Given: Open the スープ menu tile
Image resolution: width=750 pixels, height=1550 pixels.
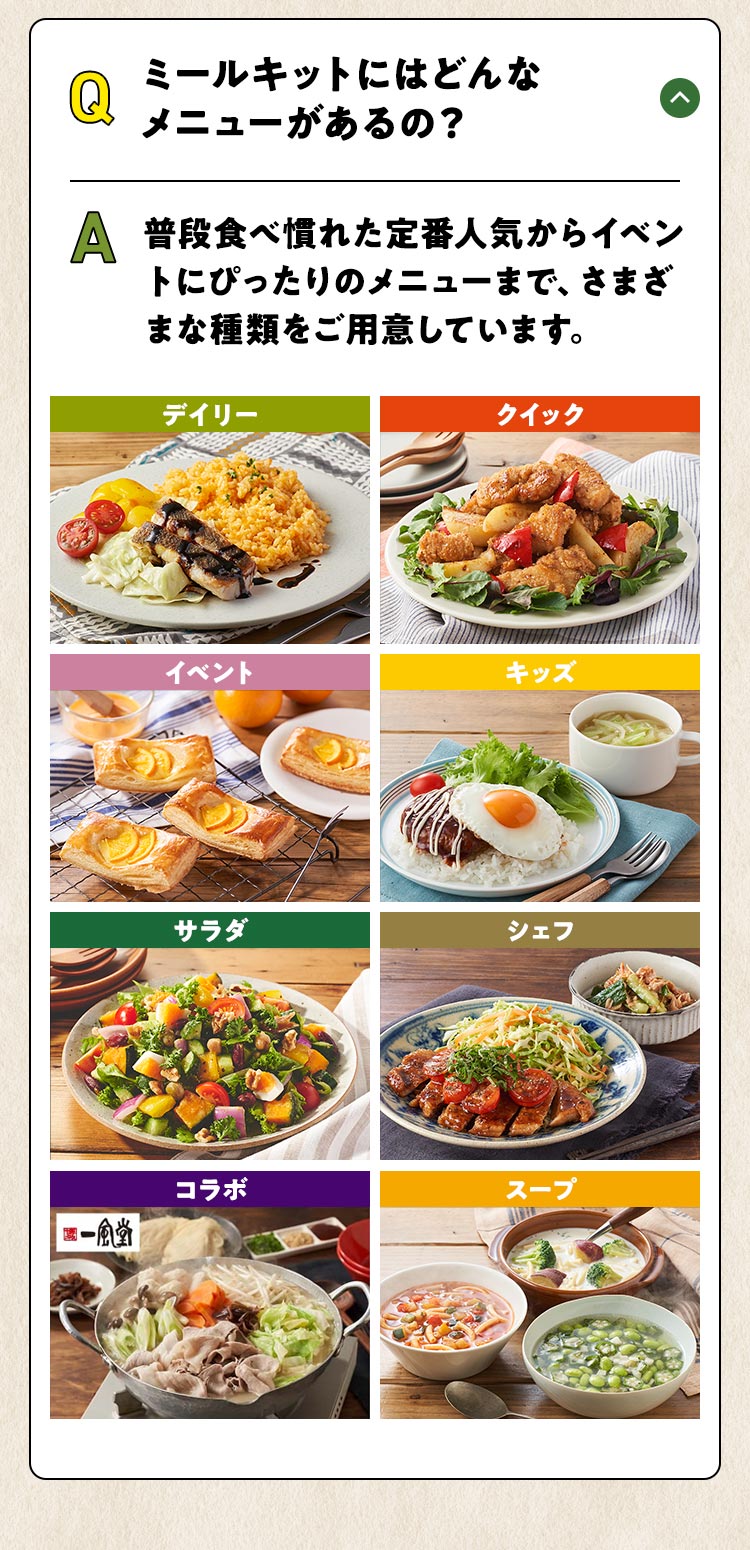Looking at the screenshot, I should pyautogui.click(x=540, y=1295).
